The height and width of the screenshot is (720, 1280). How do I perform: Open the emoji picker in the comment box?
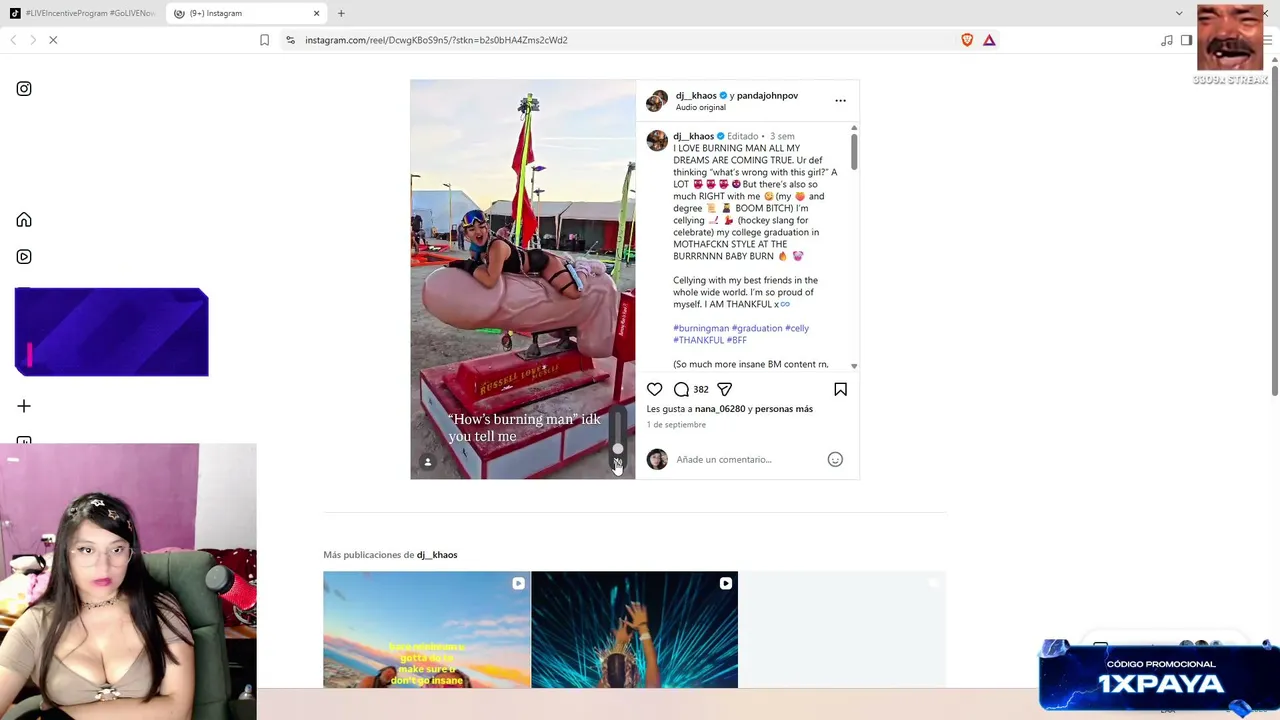coord(835,459)
